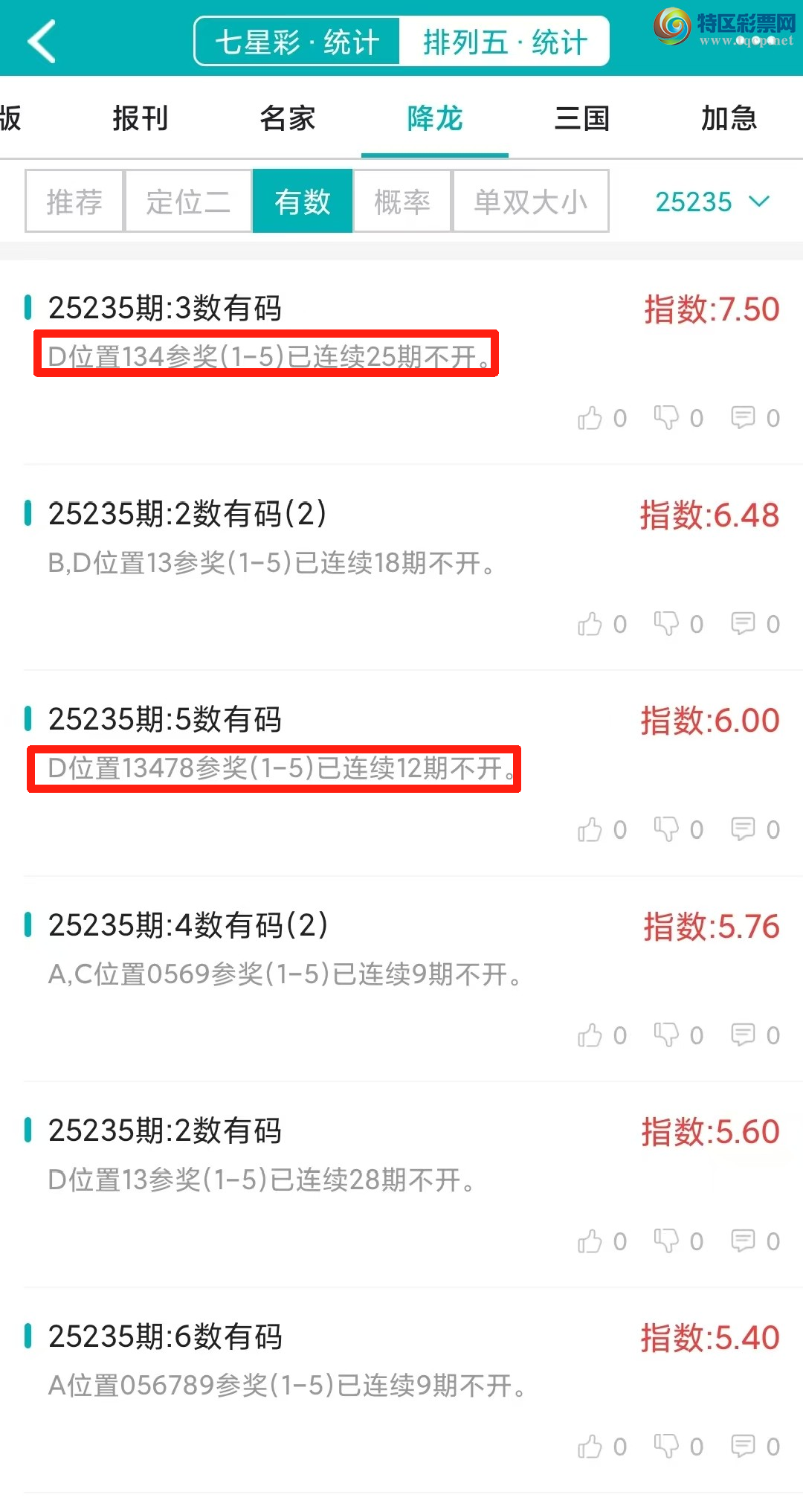Dislike the 2数有码(2) entry
The width and height of the screenshot is (803, 1512).
click(x=667, y=623)
